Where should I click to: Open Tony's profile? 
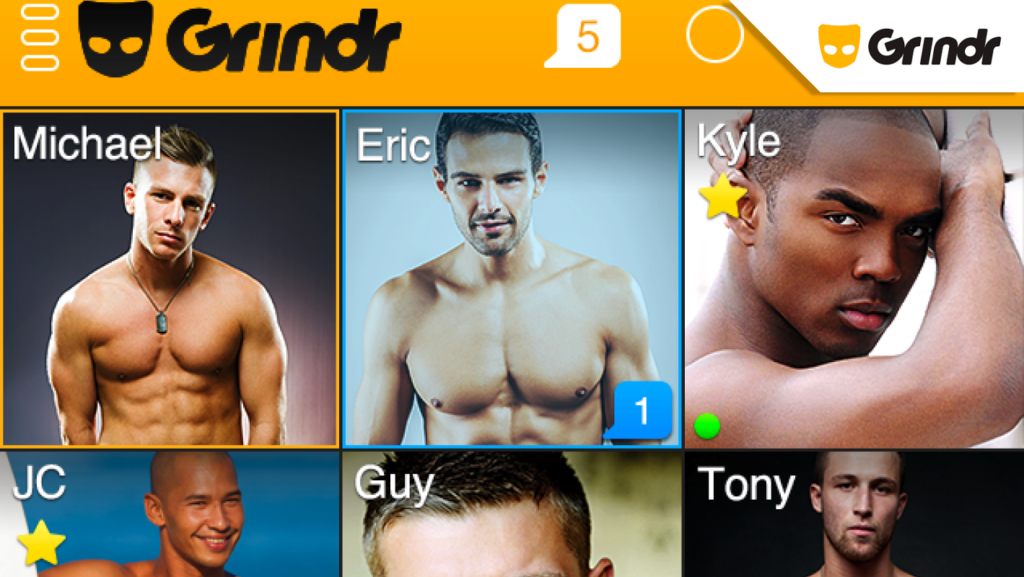tap(853, 515)
